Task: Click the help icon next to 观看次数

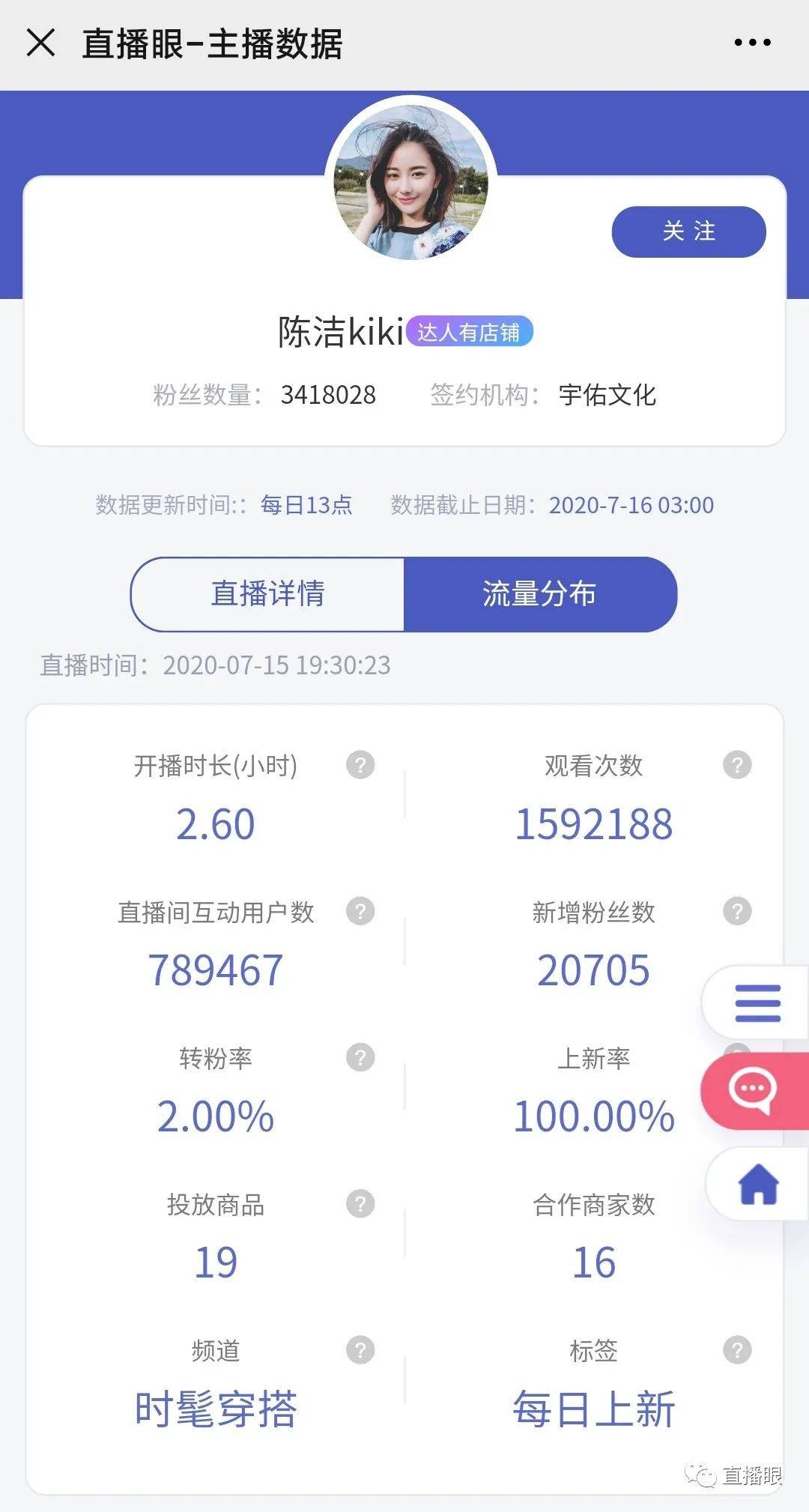Action: pos(738,765)
